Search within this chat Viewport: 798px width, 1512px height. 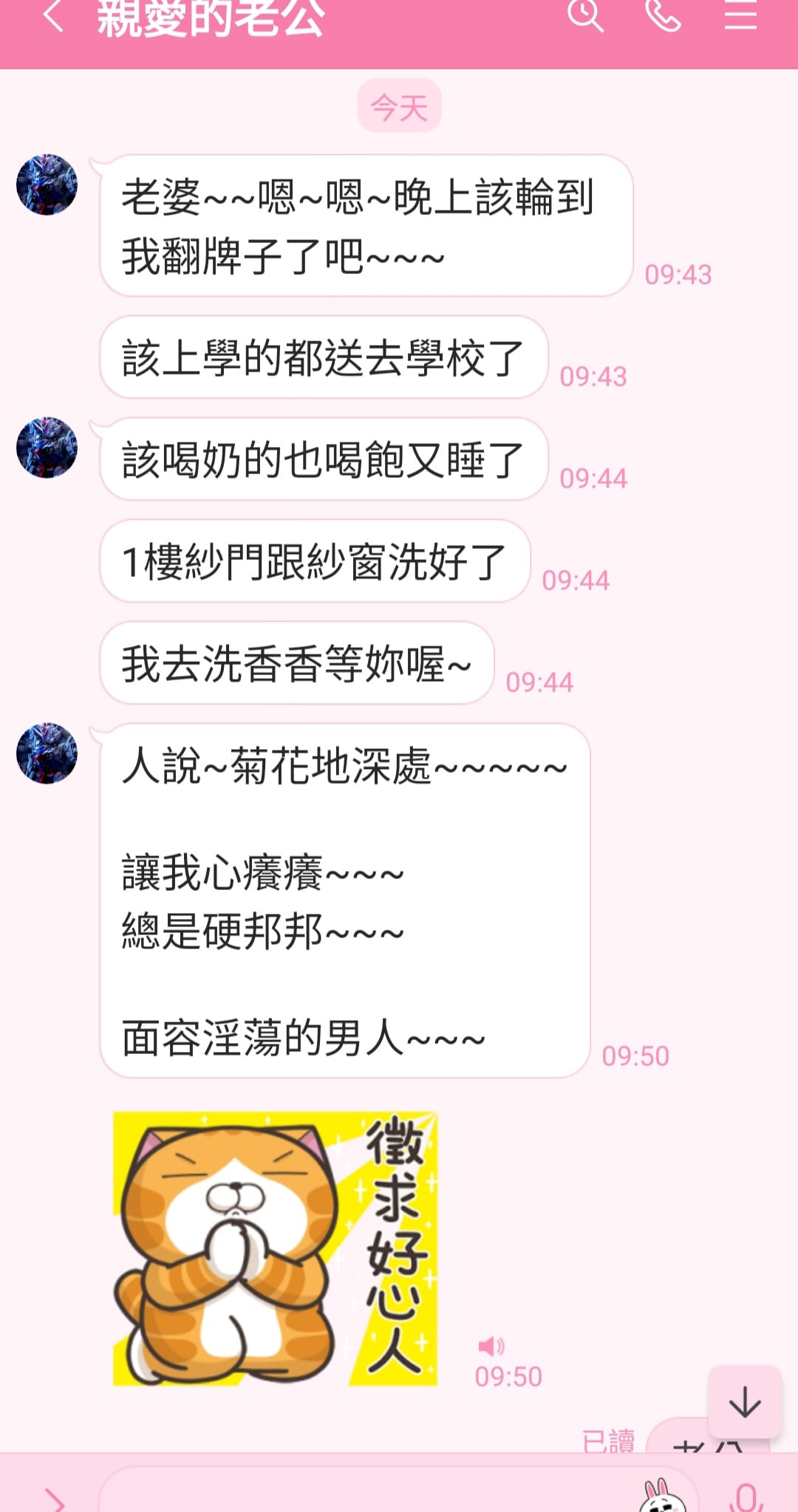(585, 15)
